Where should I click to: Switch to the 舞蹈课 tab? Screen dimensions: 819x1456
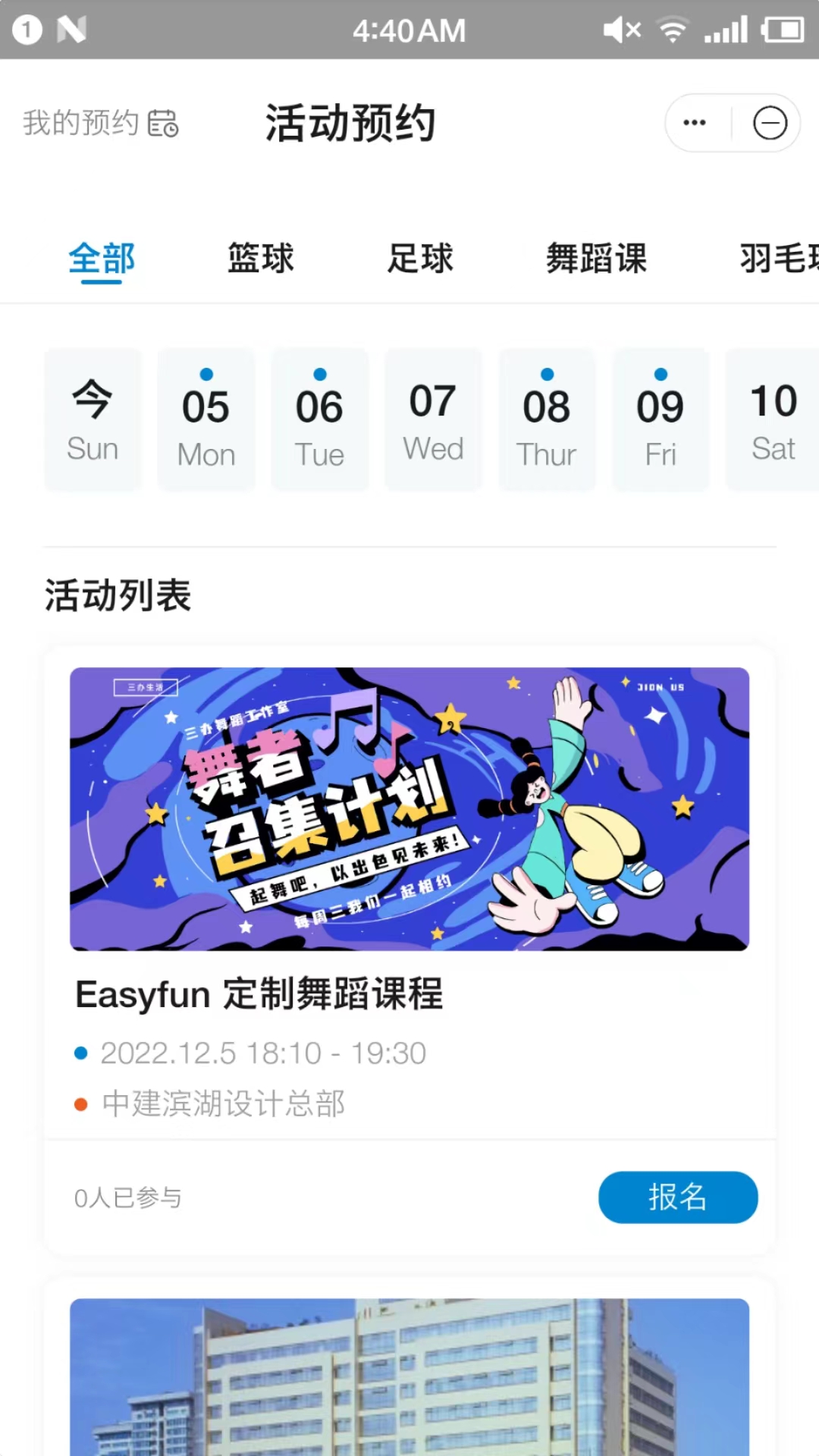pyautogui.click(x=597, y=259)
